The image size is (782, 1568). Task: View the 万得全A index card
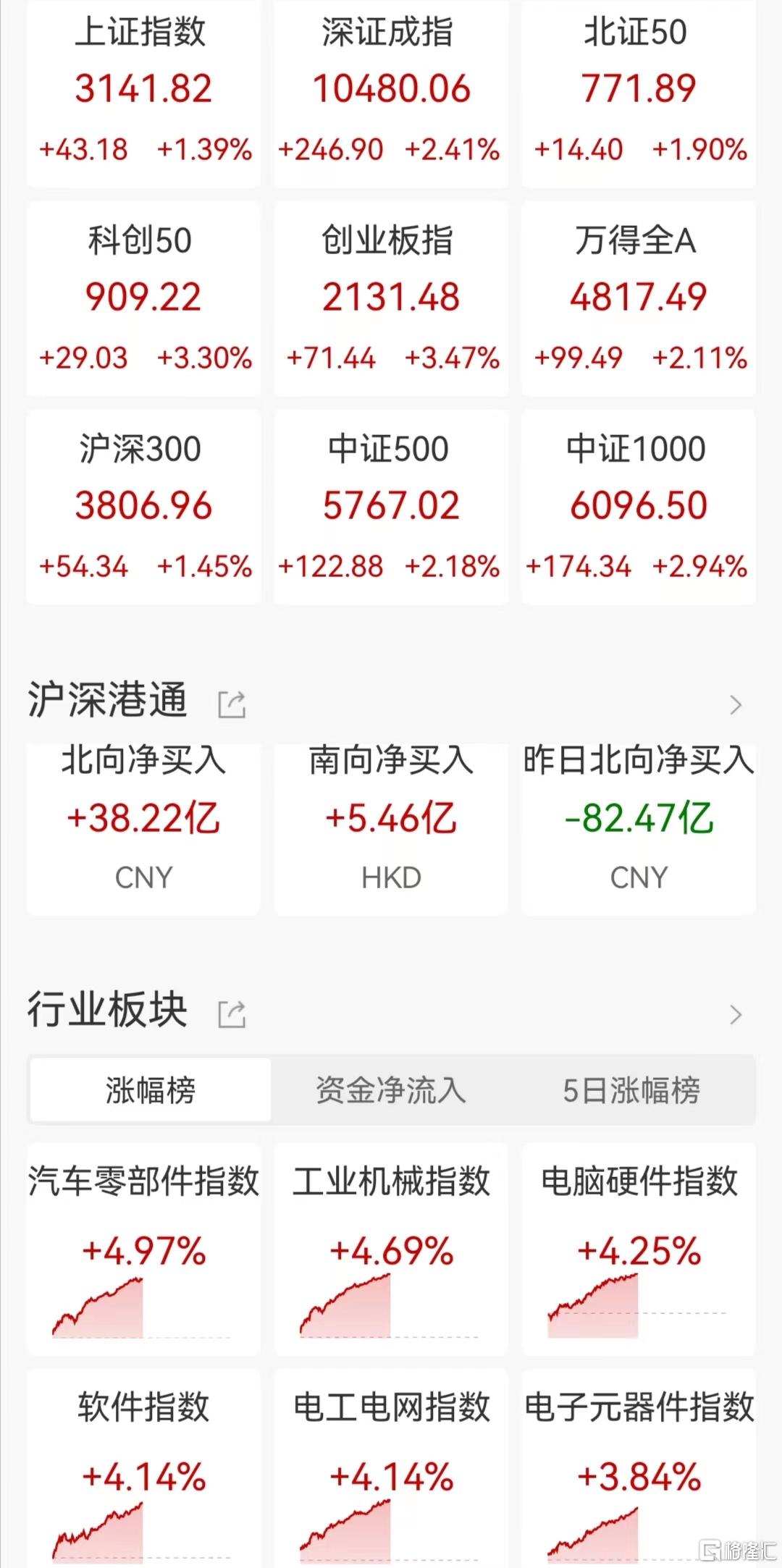[x=639, y=298]
